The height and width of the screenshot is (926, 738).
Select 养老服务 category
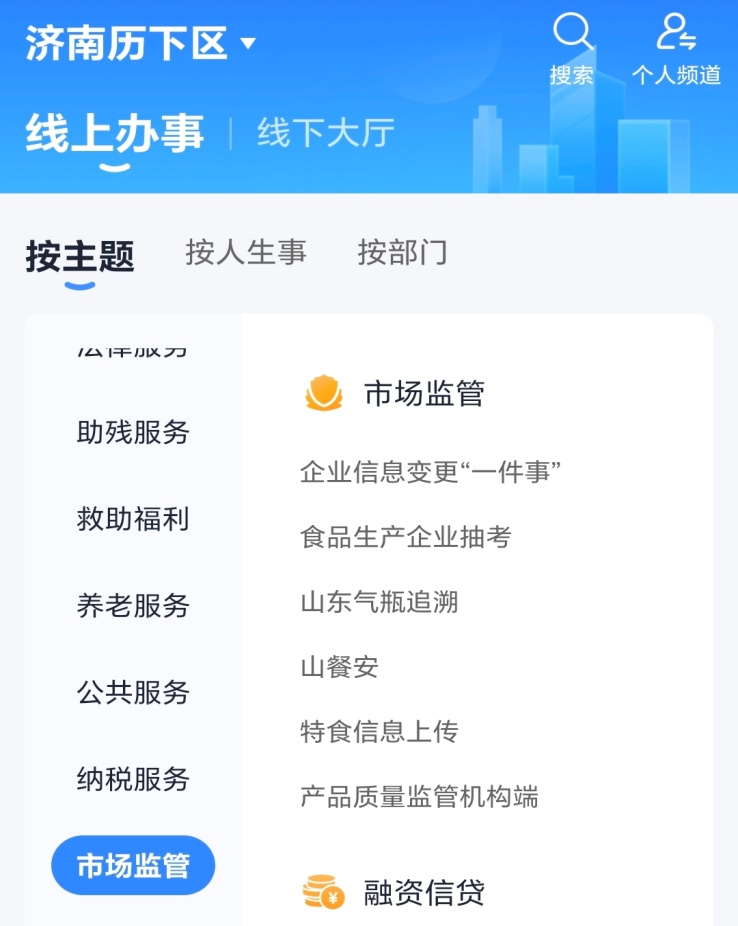pyautogui.click(x=133, y=605)
